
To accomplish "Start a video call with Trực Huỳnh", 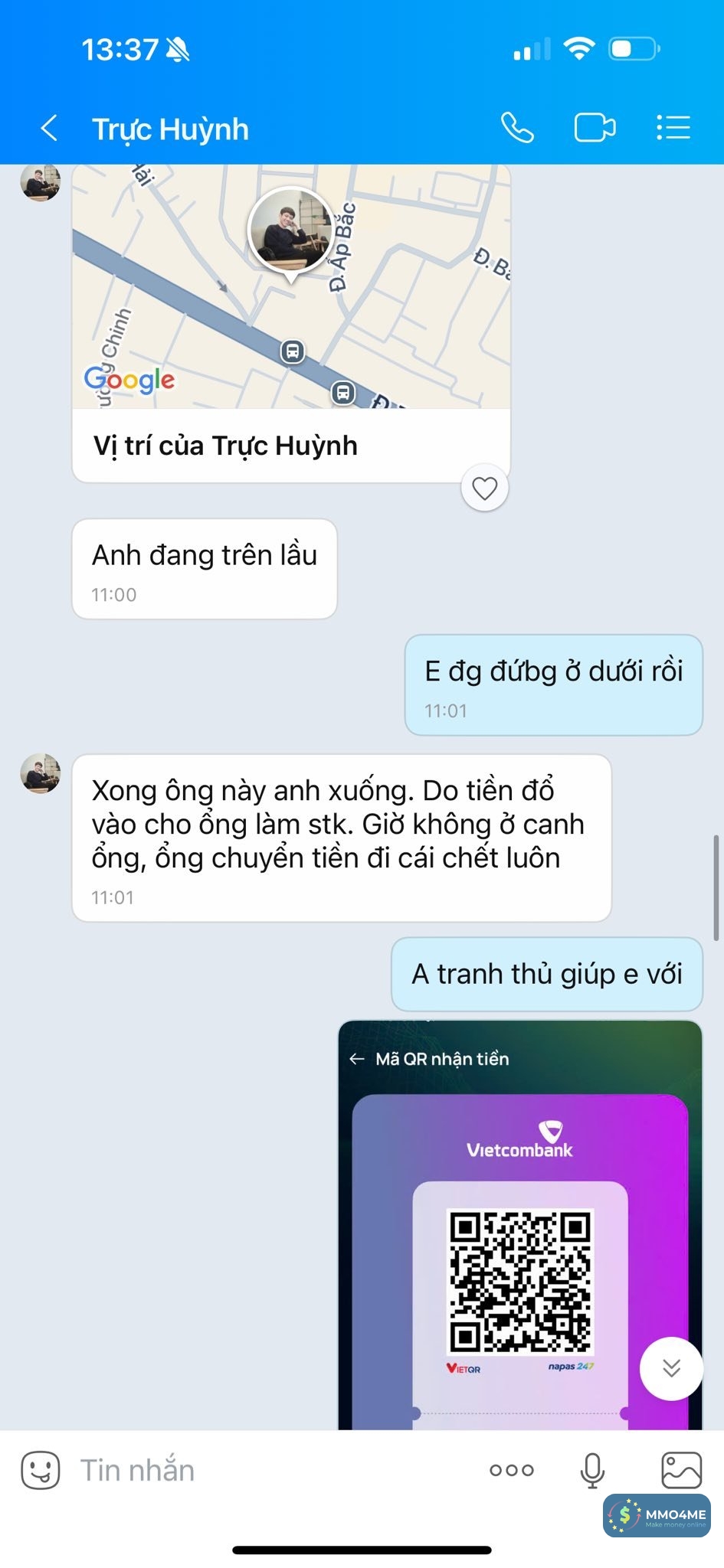I will [595, 128].
